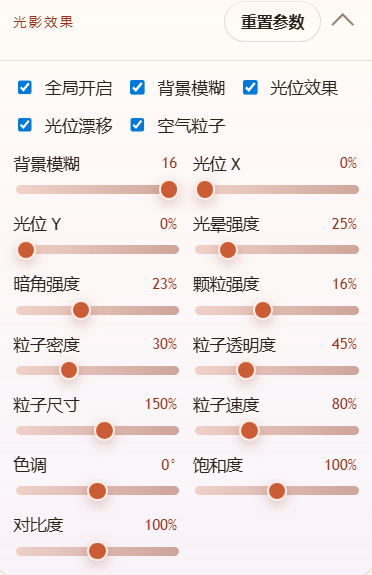
Task: Turn off the 光位漂移 checkbox
Action: [25, 125]
